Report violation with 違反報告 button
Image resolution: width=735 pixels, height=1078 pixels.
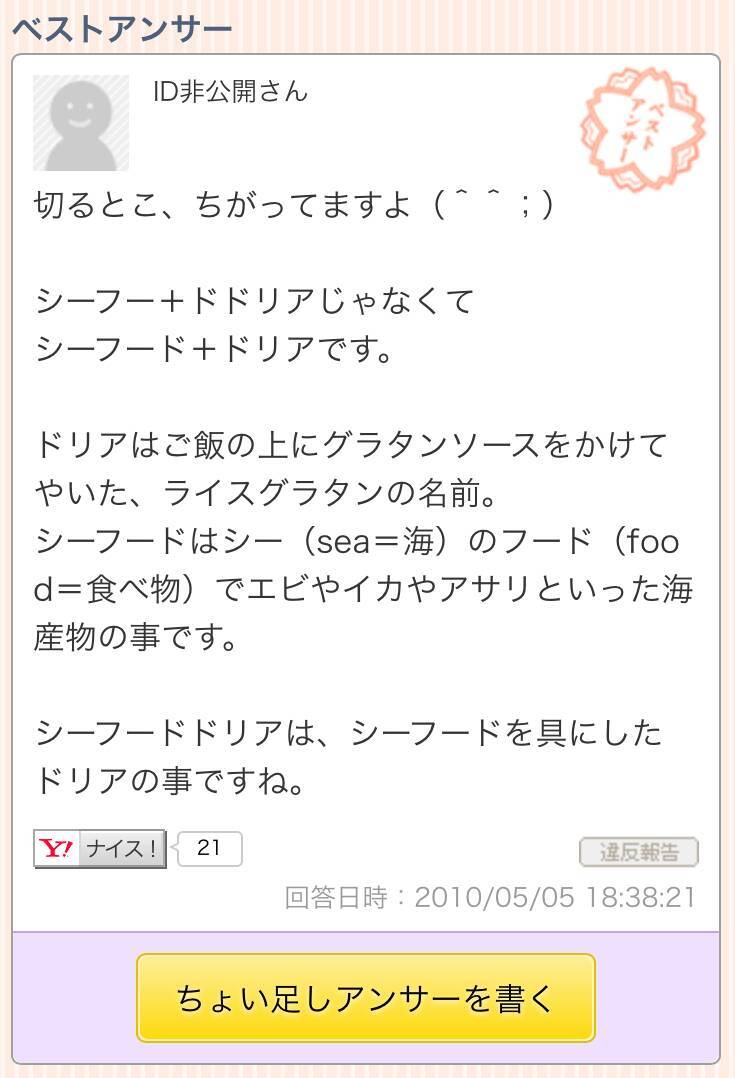coord(639,852)
